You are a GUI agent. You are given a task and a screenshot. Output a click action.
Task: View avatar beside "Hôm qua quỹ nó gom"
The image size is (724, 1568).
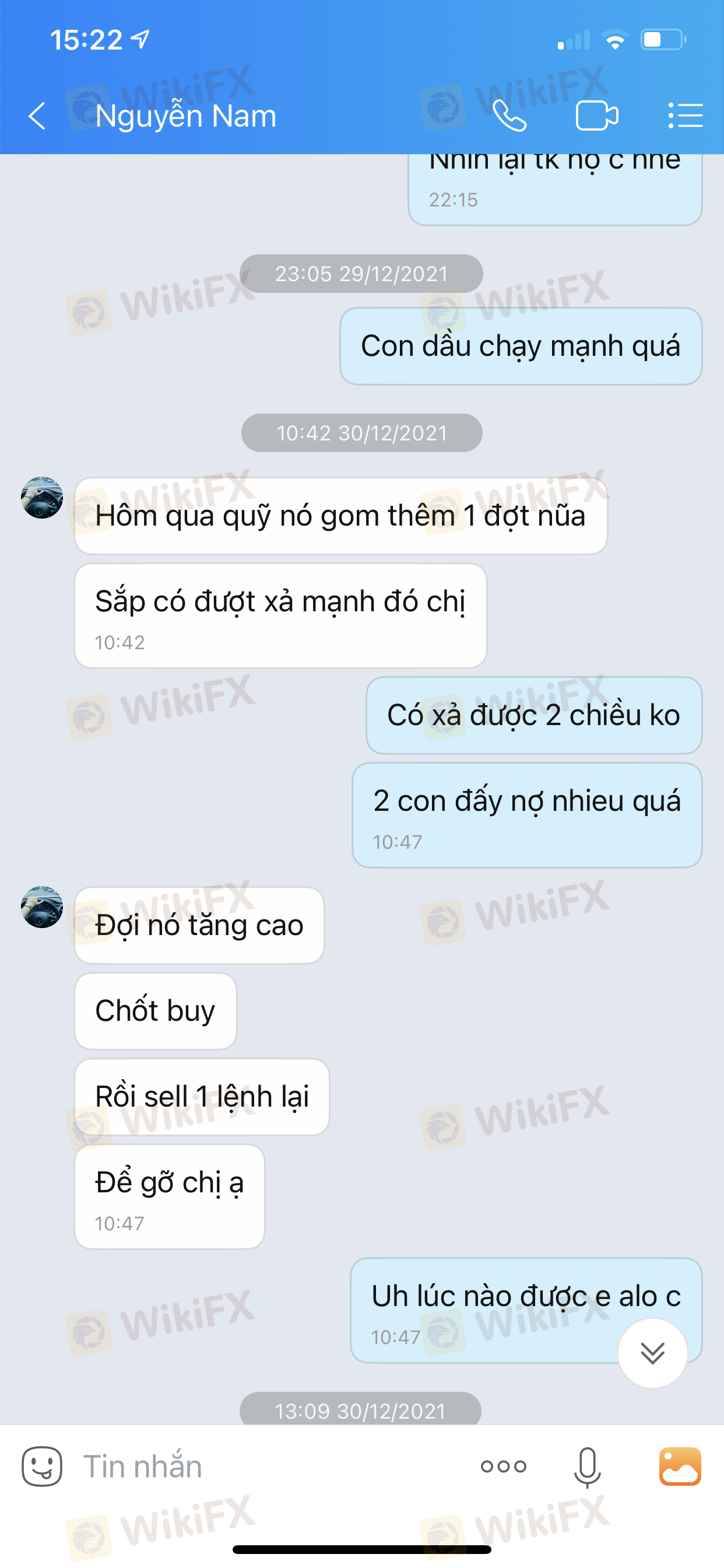click(42, 498)
